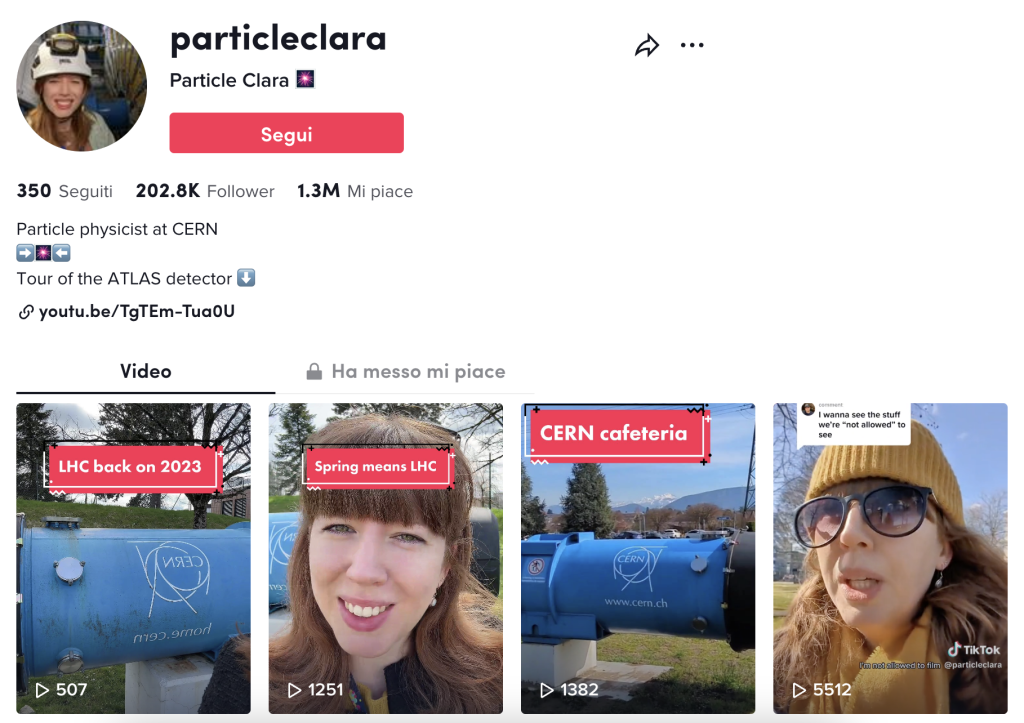View the 350 Seguiti following list
The width and height of the screenshot is (1024, 723).
pos(65,191)
